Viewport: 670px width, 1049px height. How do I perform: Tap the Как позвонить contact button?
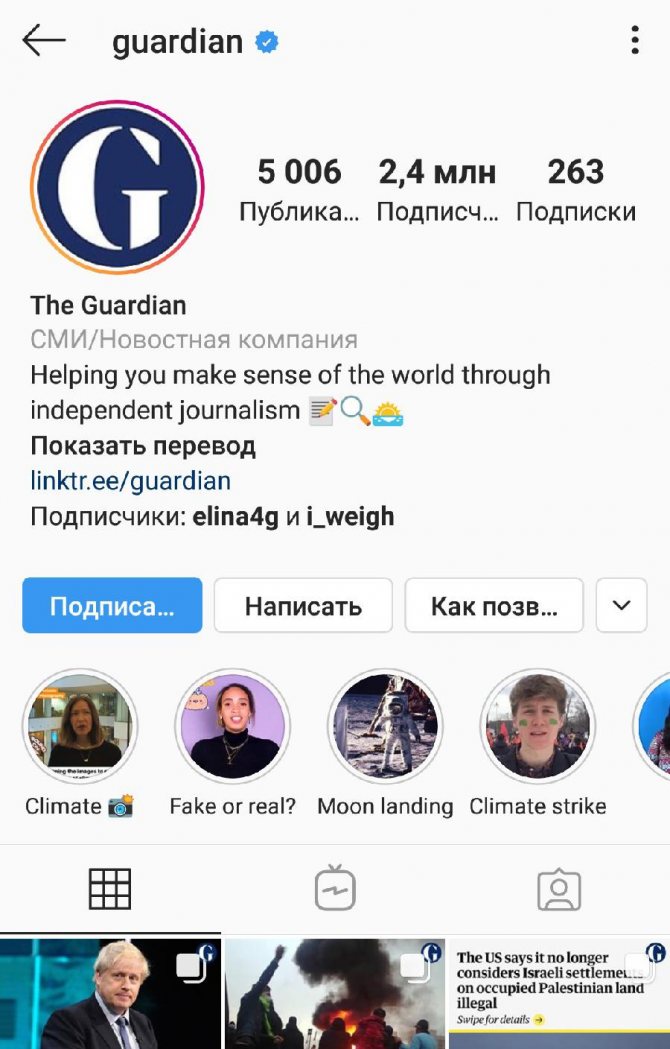pyautogui.click(x=493, y=605)
